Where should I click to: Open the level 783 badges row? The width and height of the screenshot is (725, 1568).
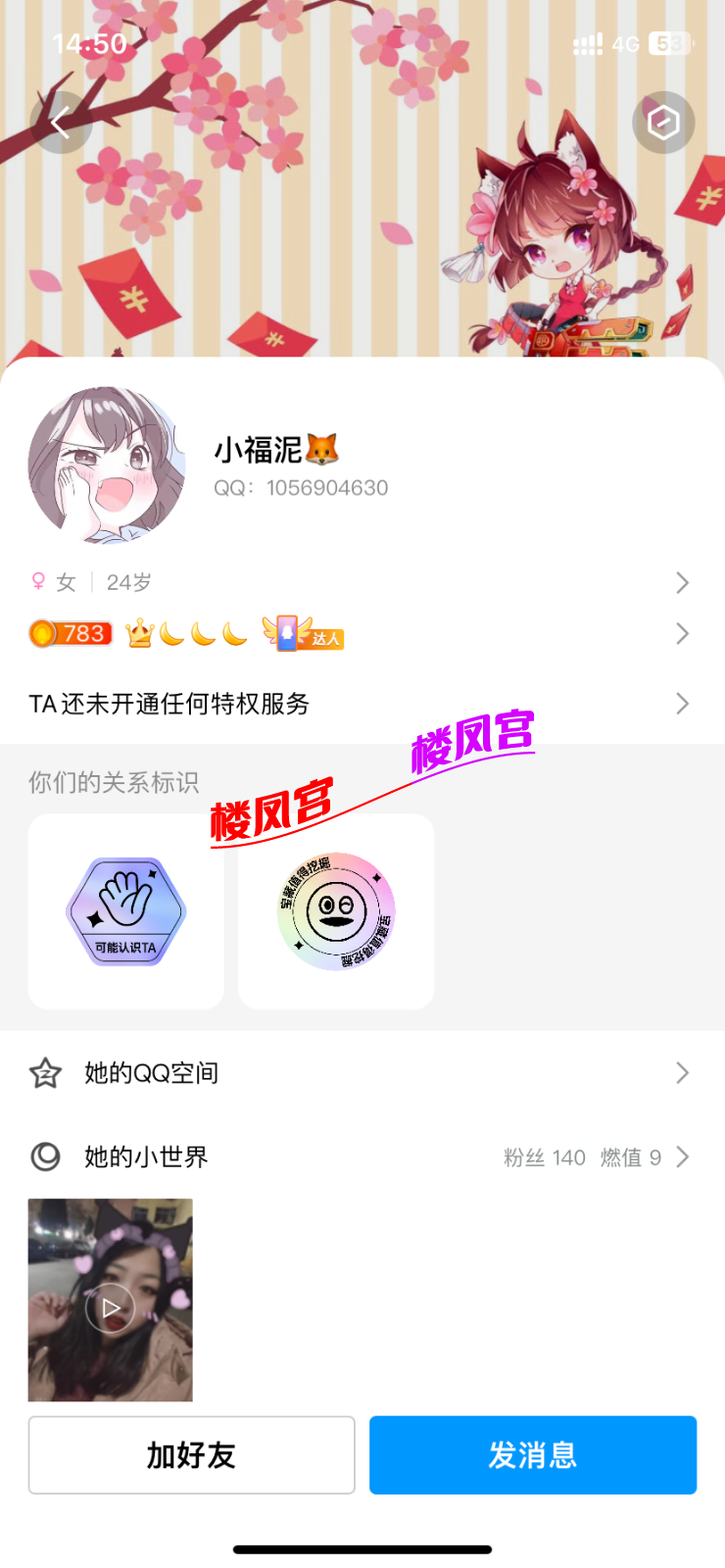coord(361,634)
